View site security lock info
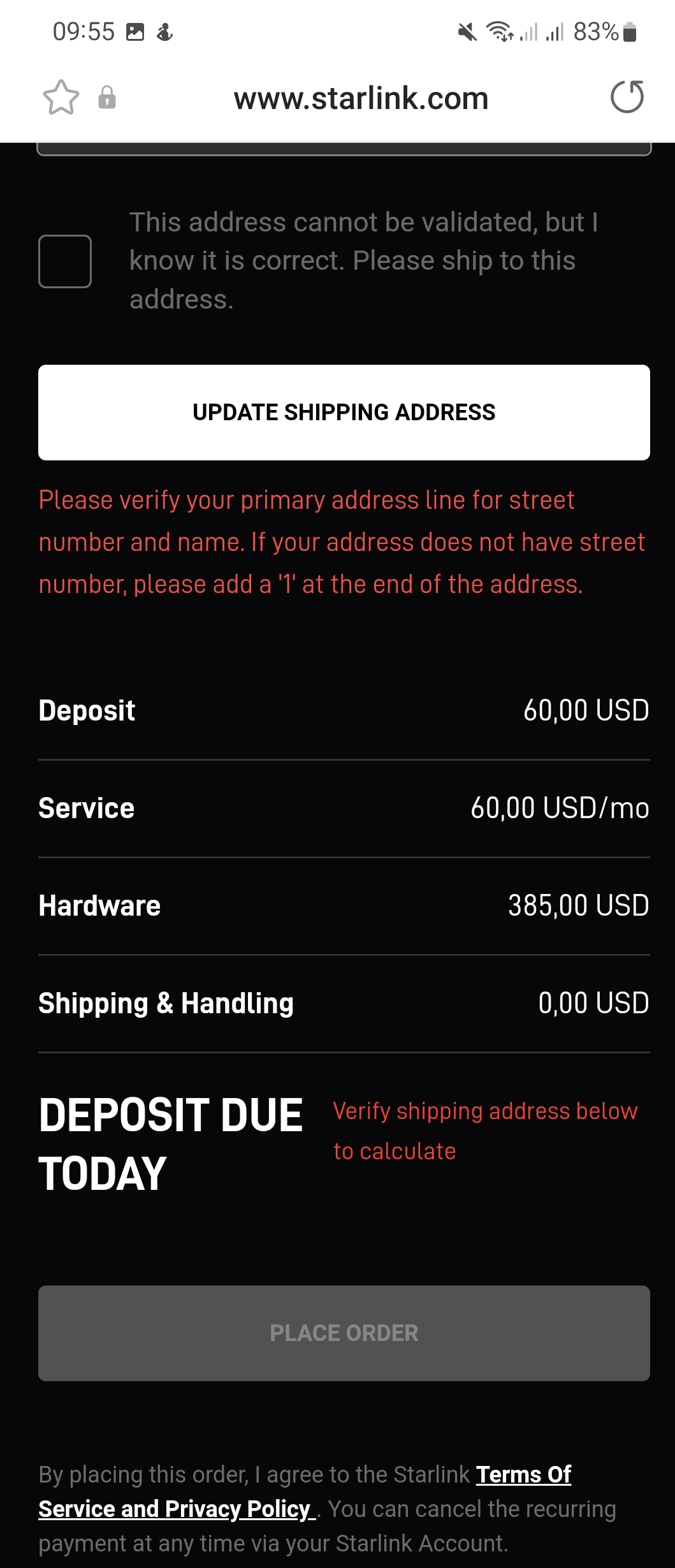This screenshot has height=1568, width=675. click(107, 98)
